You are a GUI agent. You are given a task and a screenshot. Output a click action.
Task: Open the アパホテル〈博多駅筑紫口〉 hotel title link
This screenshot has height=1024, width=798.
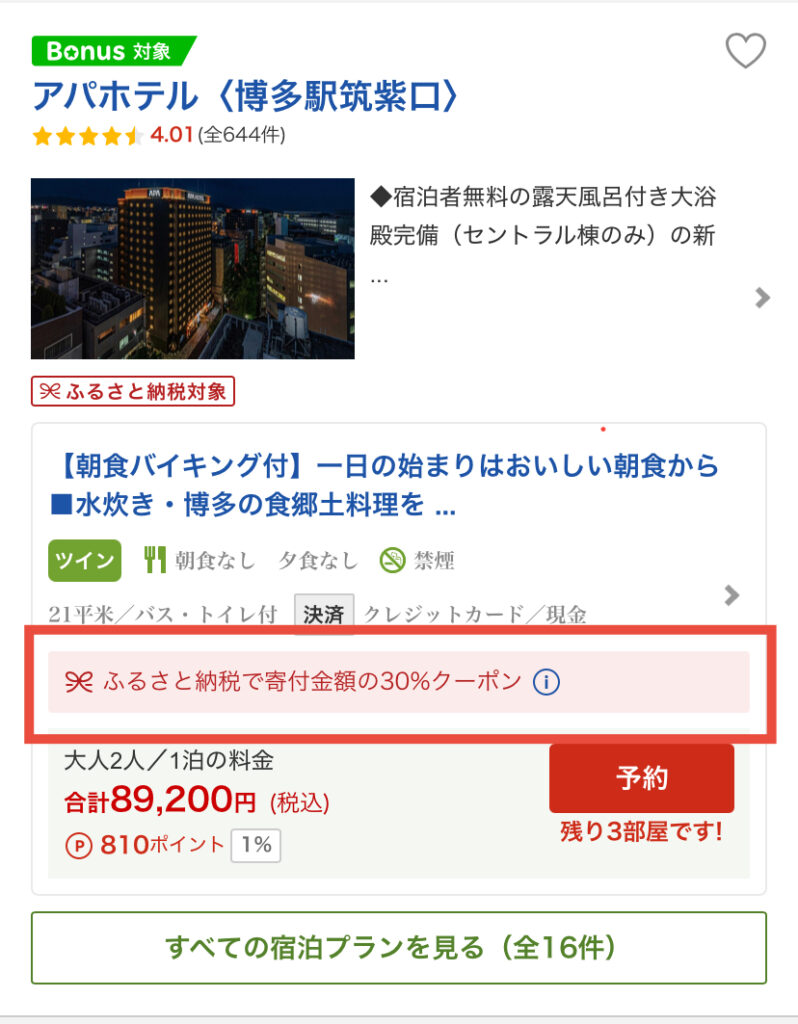click(x=246, y=96)
